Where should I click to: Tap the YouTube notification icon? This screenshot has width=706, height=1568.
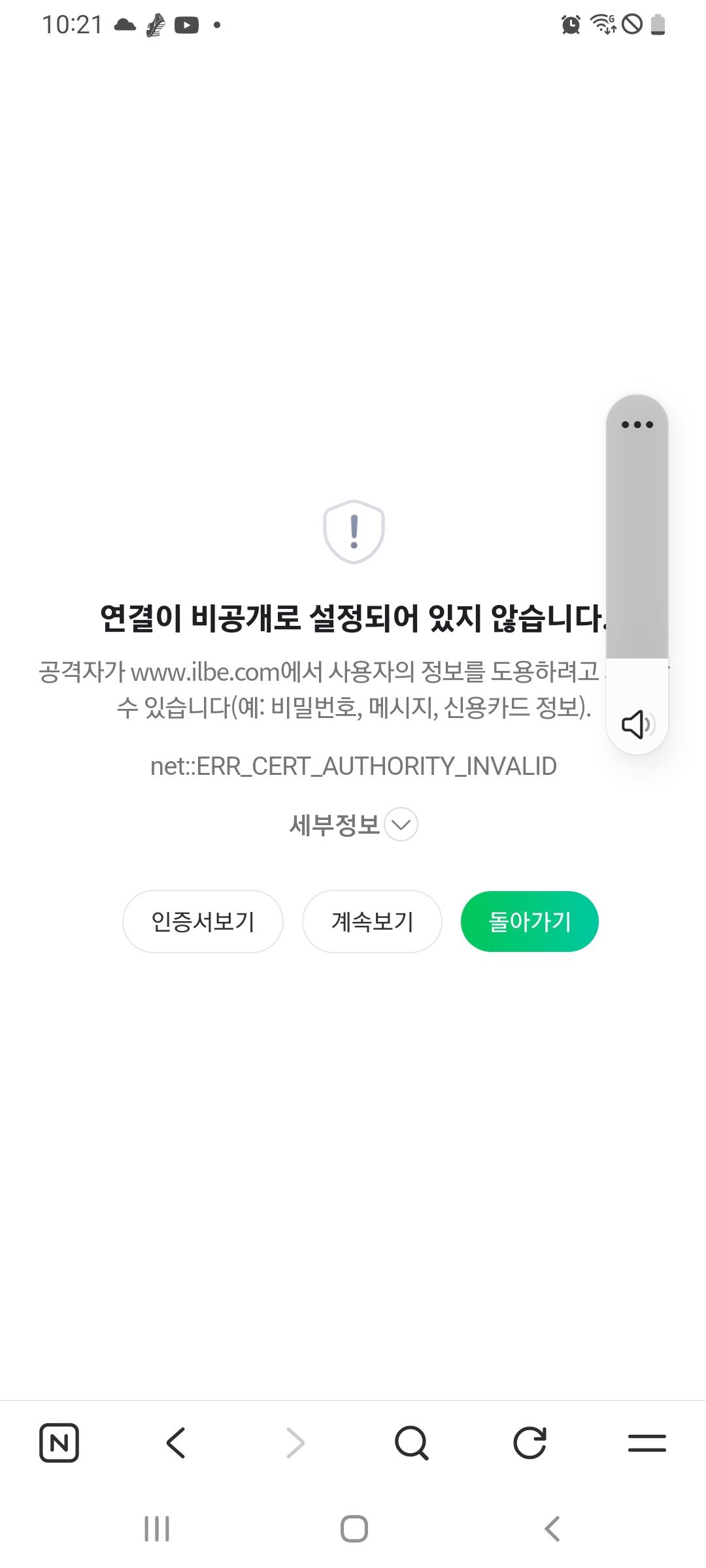[x=188, y=25]
